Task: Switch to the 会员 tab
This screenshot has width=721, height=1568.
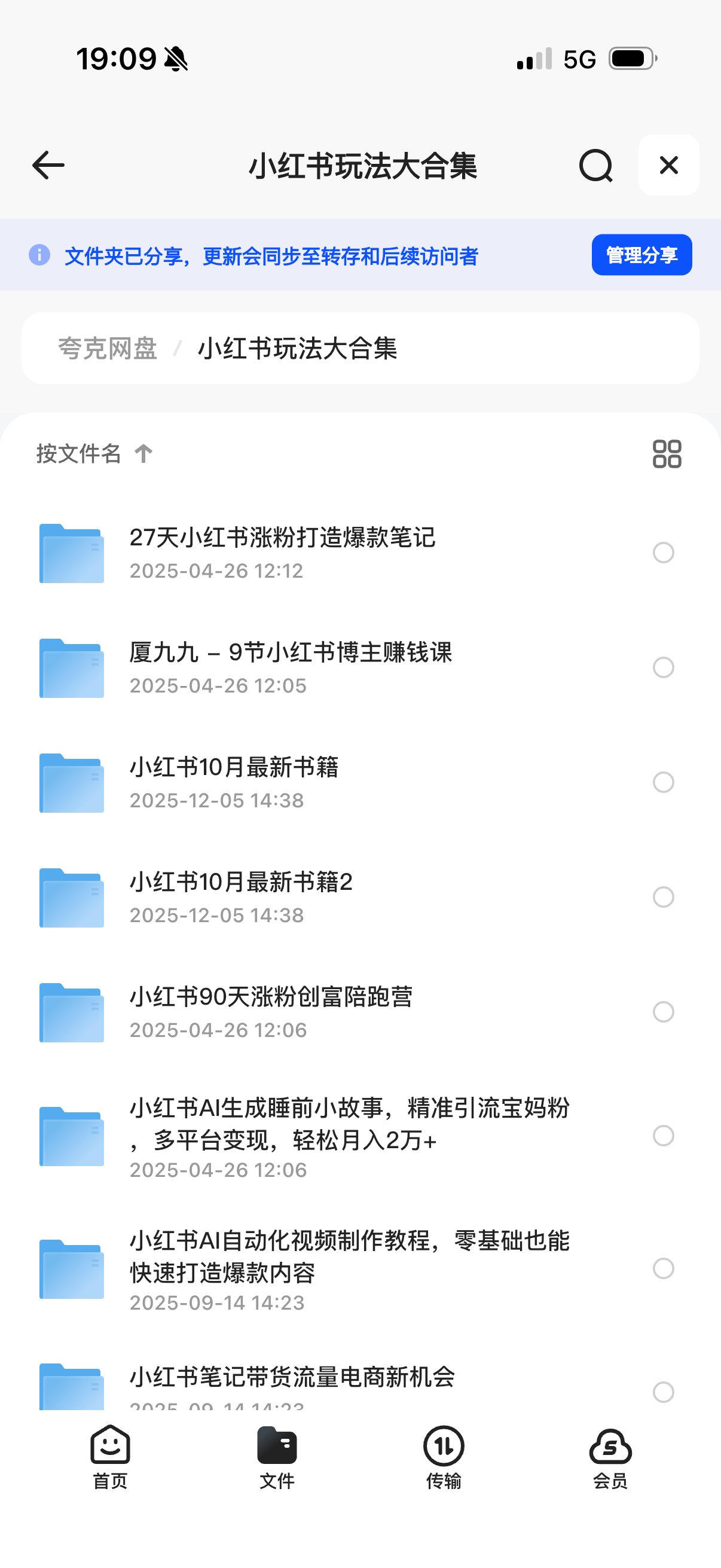Action: (610, 1457)
